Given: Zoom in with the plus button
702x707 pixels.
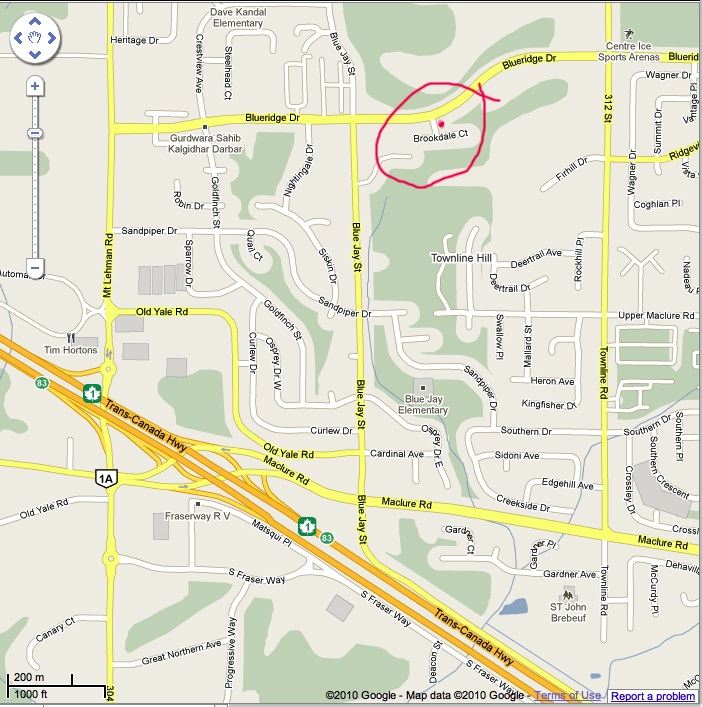Looking at the screenshot, I should pyautogui.click(x=35, y=88).
